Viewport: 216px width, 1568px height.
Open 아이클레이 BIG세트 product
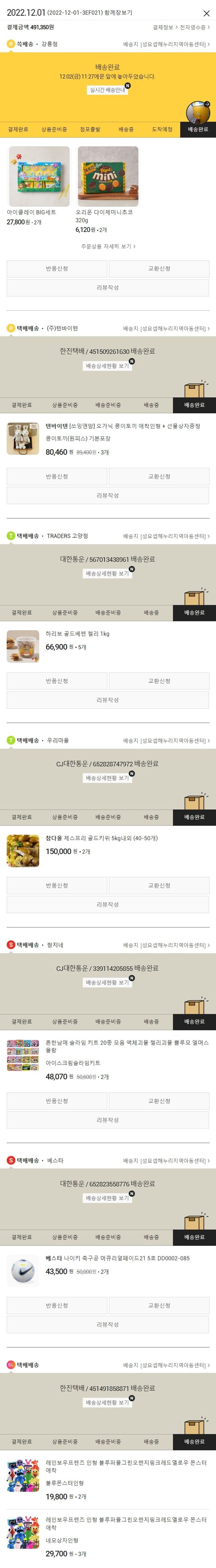pyautogui.click(x=38, y=177)
